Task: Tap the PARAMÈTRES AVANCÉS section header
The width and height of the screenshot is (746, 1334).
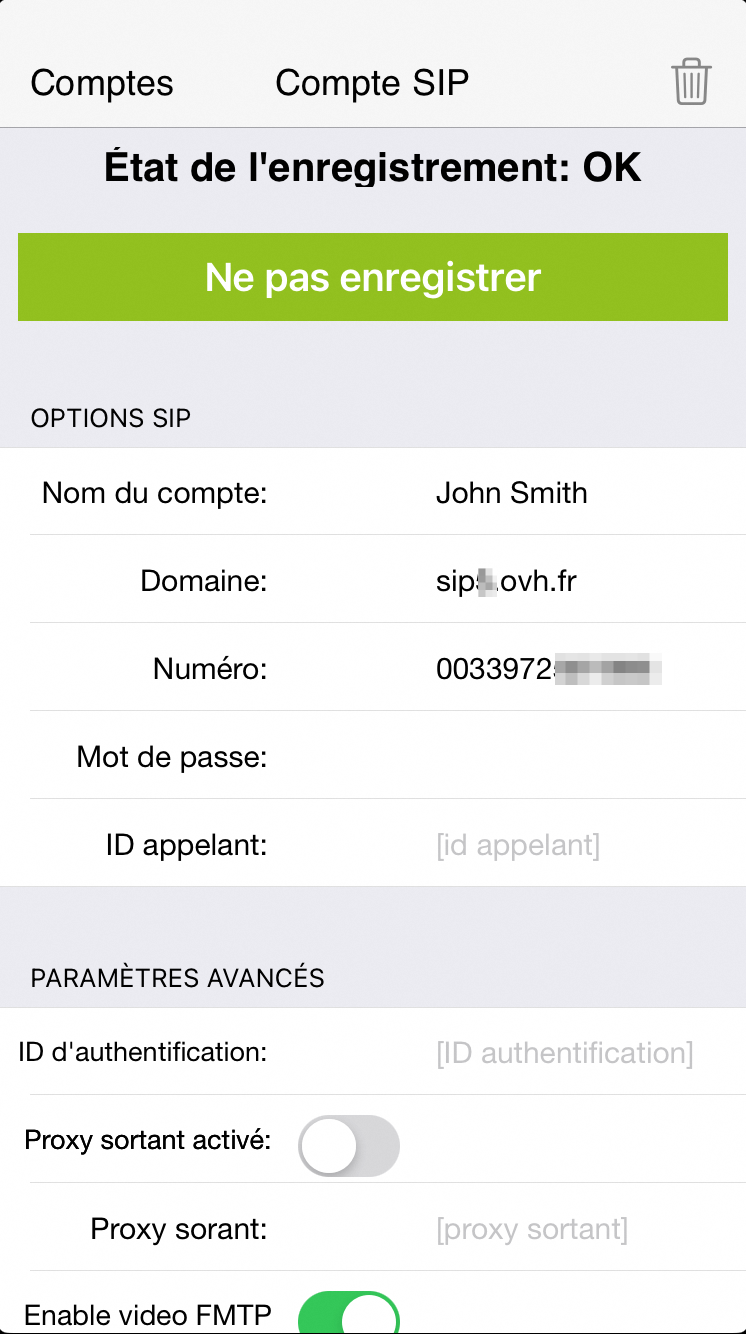Action: (x=177, y=978)
